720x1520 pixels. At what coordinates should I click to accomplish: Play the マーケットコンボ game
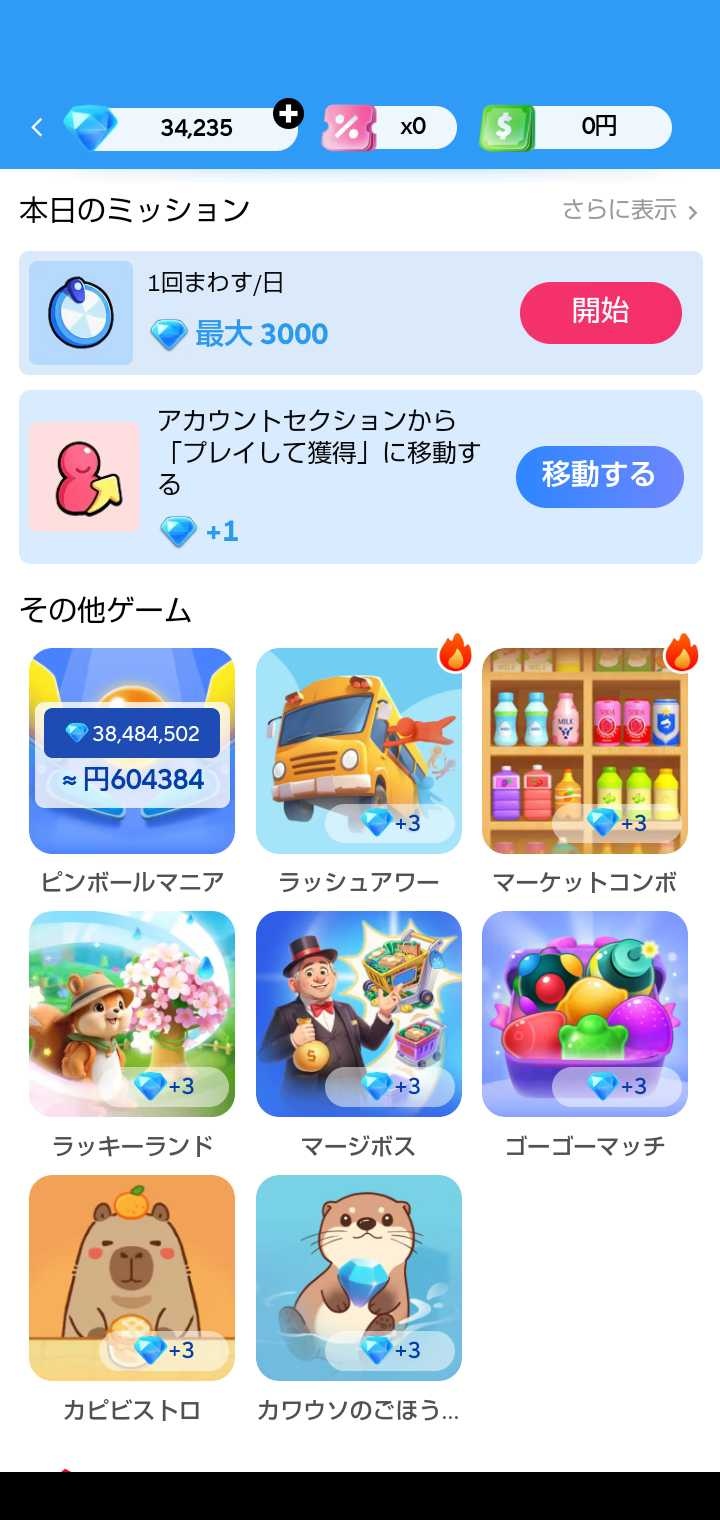(585, 751)
